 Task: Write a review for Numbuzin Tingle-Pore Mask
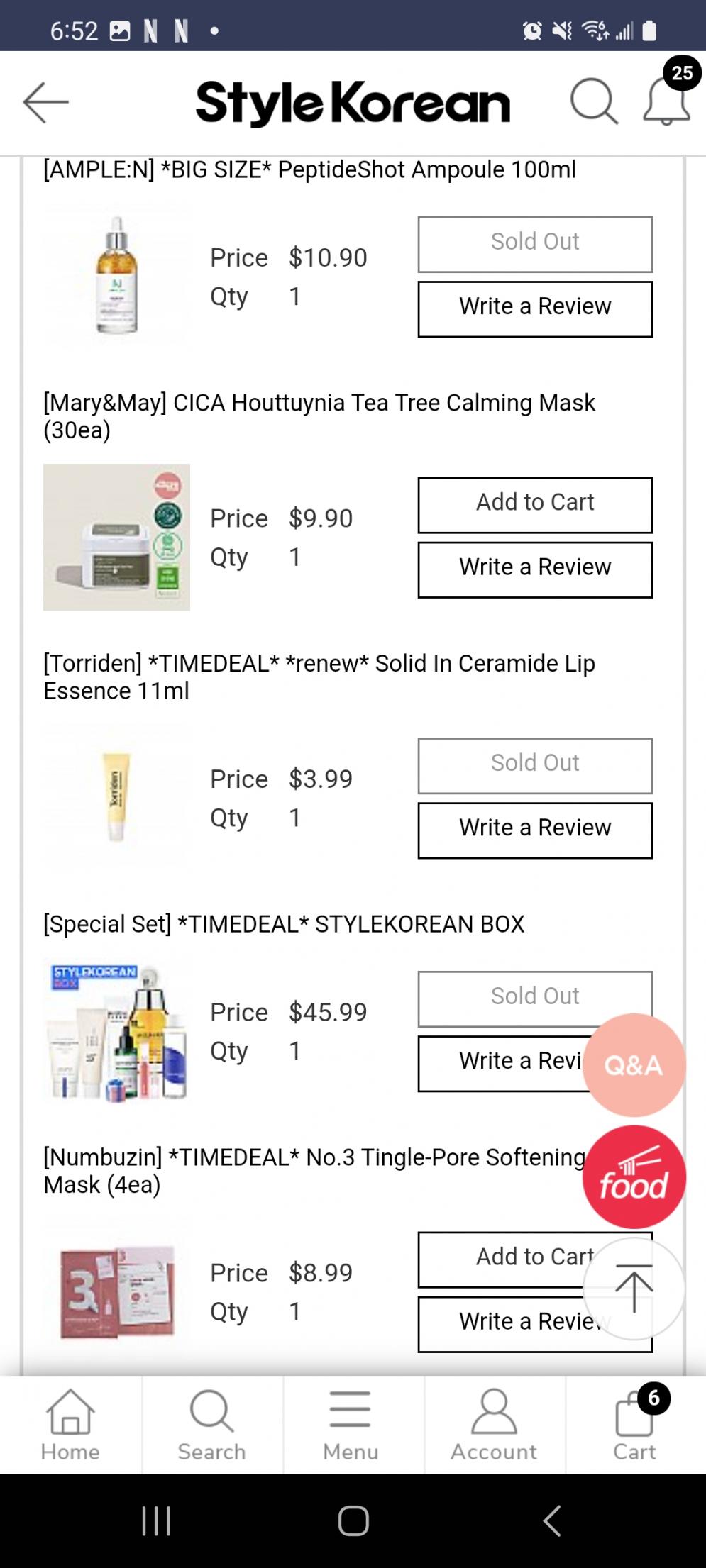[x=504, y=1323]
